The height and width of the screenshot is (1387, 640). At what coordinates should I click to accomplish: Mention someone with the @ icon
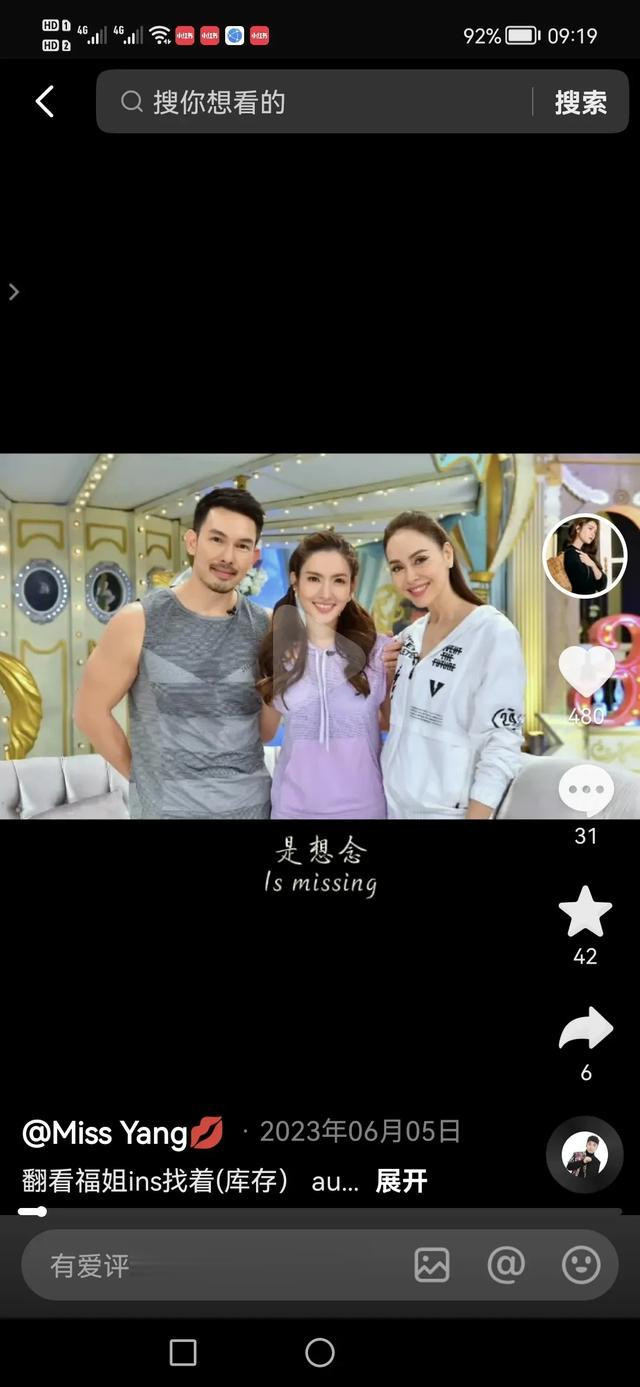pos(506,1265)
